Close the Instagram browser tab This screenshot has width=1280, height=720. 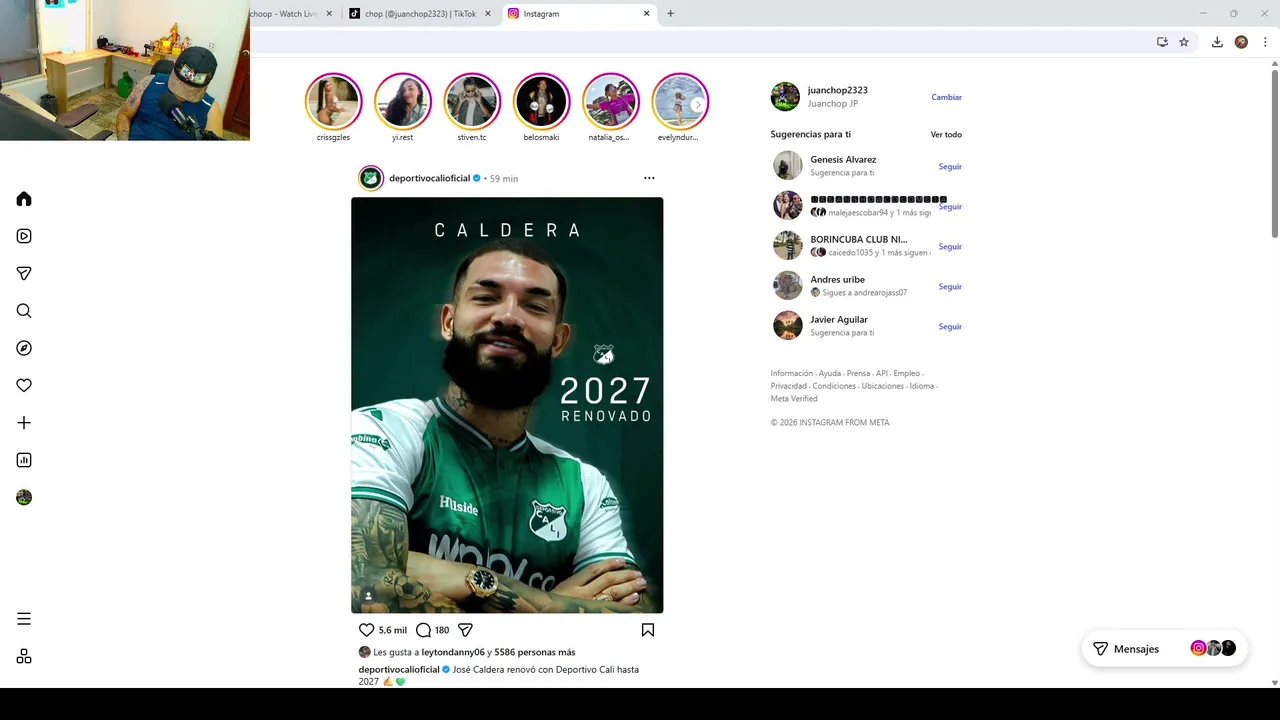(x=647, y=14)
